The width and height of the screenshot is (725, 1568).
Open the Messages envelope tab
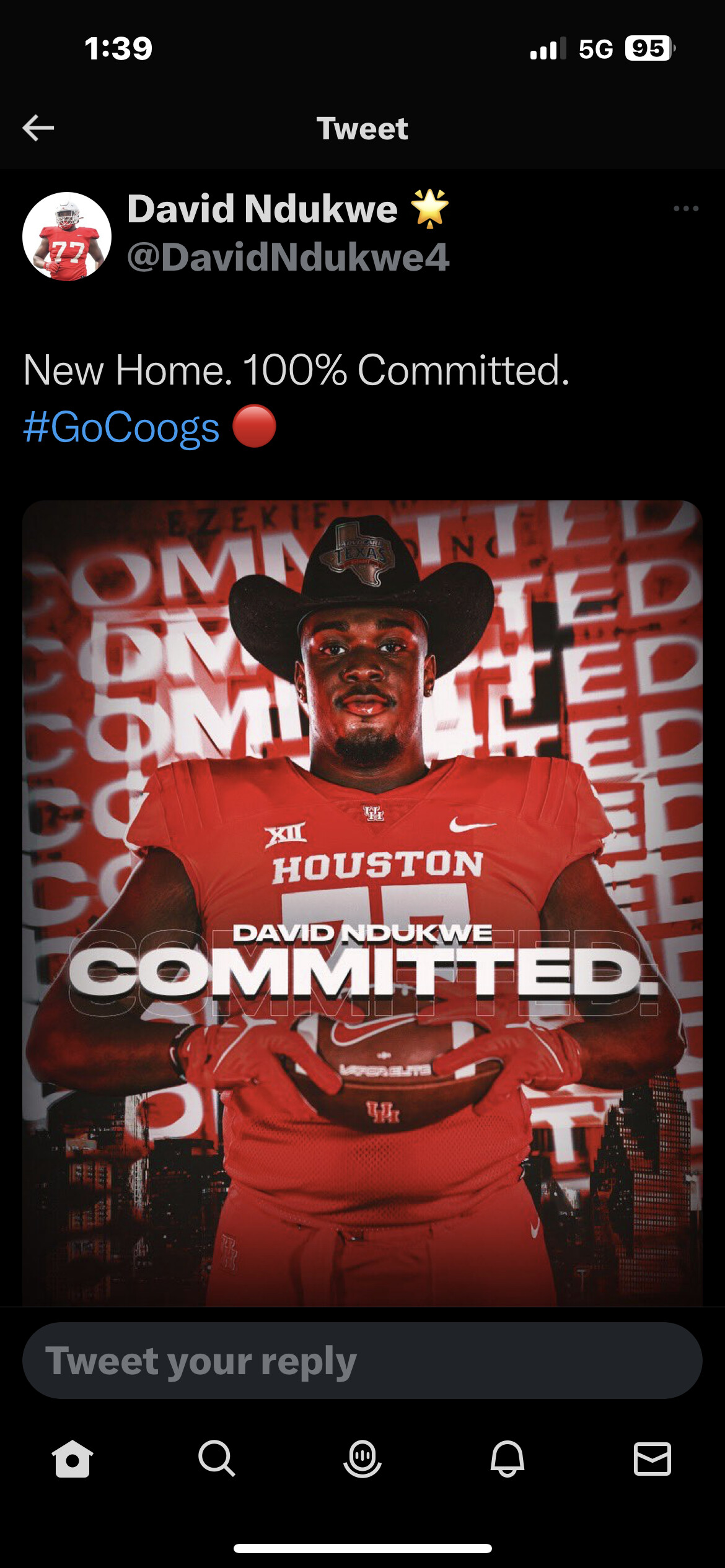(x=652, y=1458)
